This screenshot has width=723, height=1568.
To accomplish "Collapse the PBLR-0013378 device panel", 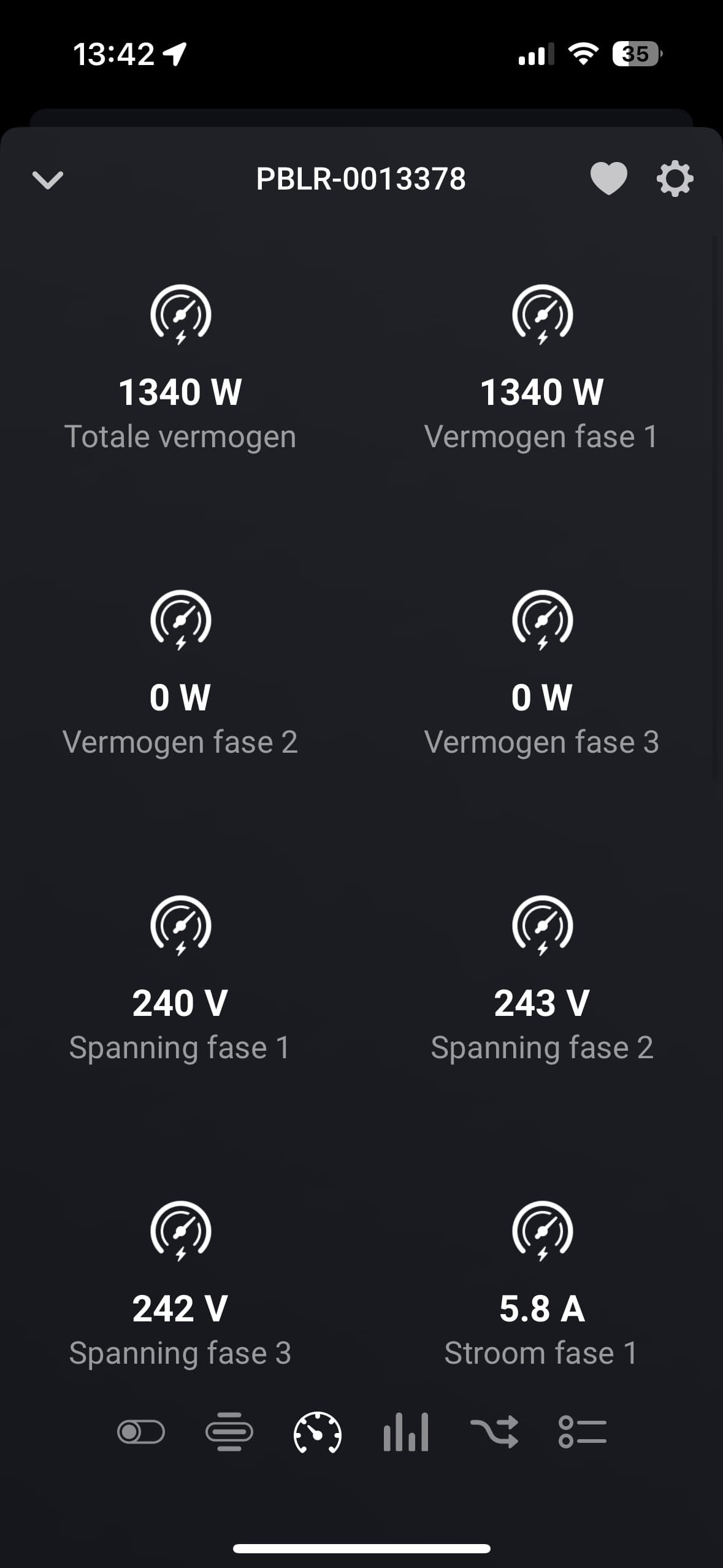I will [x=47, y=180].
